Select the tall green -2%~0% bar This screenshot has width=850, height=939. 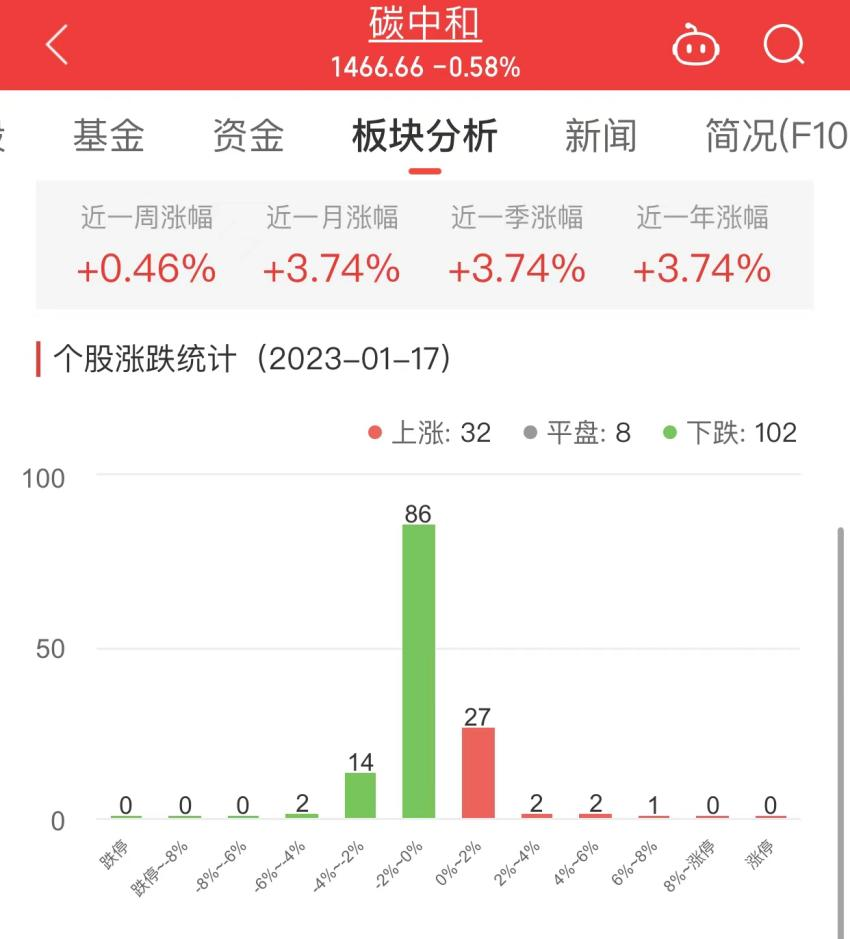[x=418, y=670]
